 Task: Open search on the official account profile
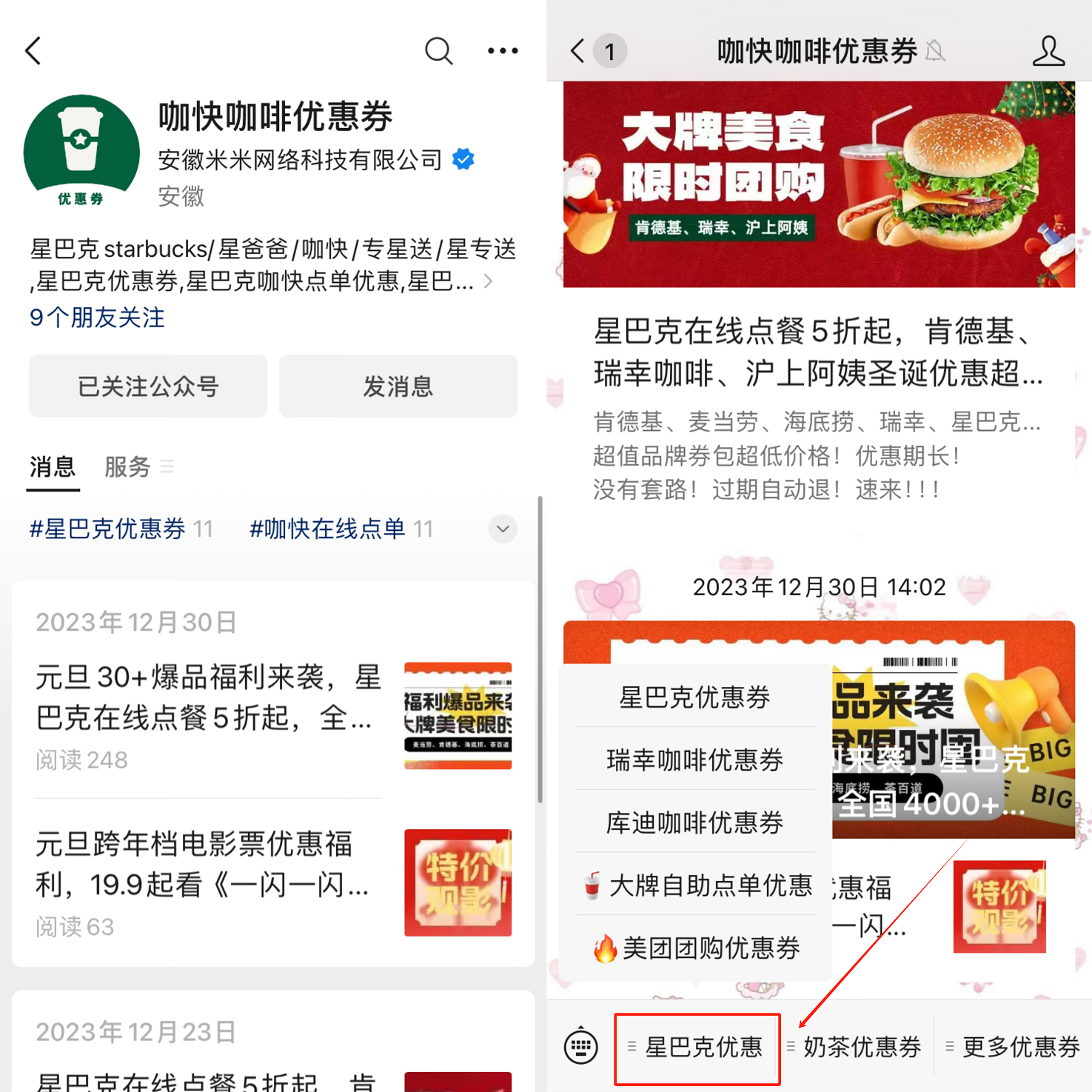click(x=438, y=51)
